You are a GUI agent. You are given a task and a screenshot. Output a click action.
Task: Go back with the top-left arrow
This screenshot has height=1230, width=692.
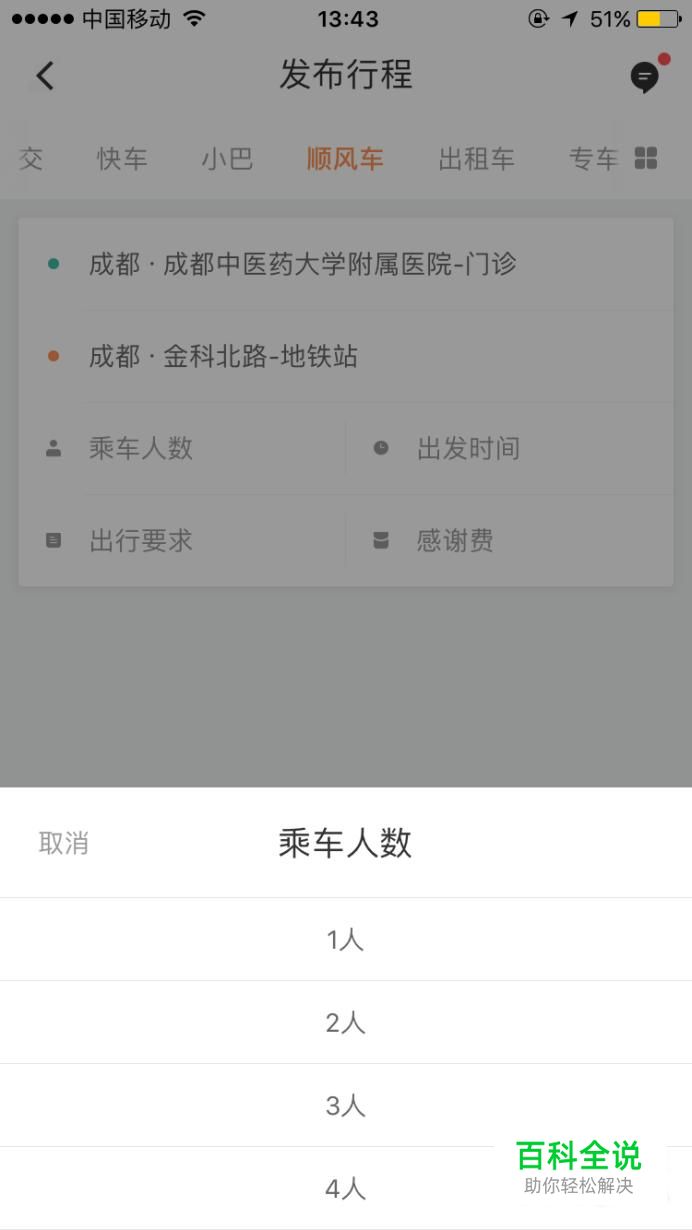[44, 76]
